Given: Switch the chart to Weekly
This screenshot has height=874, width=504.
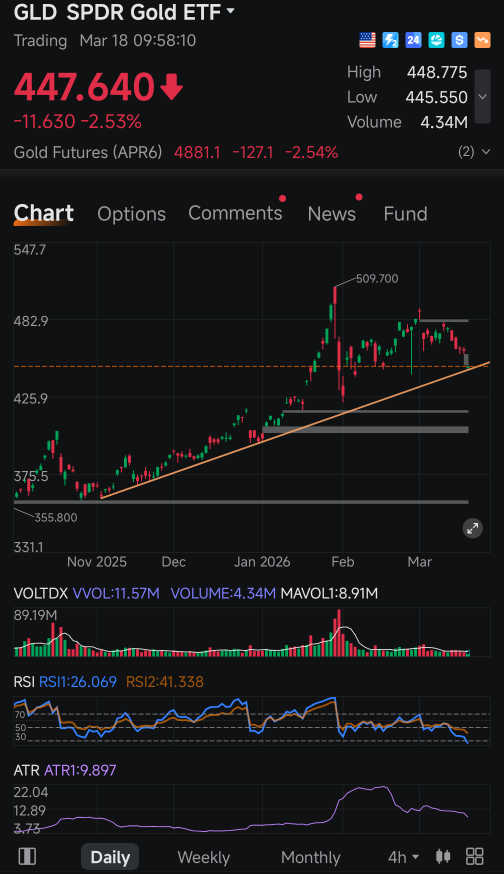Looking at the screenshot, I should click(x=203, y=857).
